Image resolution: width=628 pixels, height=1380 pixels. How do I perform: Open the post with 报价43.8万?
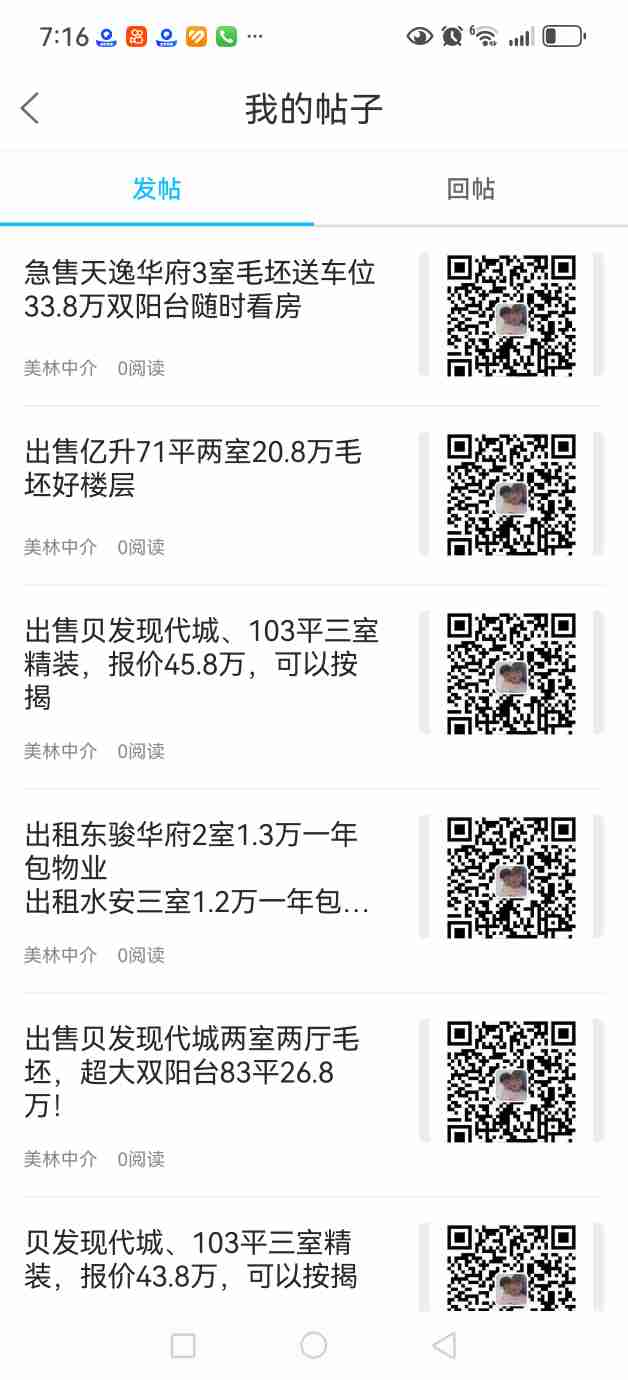314,1255
